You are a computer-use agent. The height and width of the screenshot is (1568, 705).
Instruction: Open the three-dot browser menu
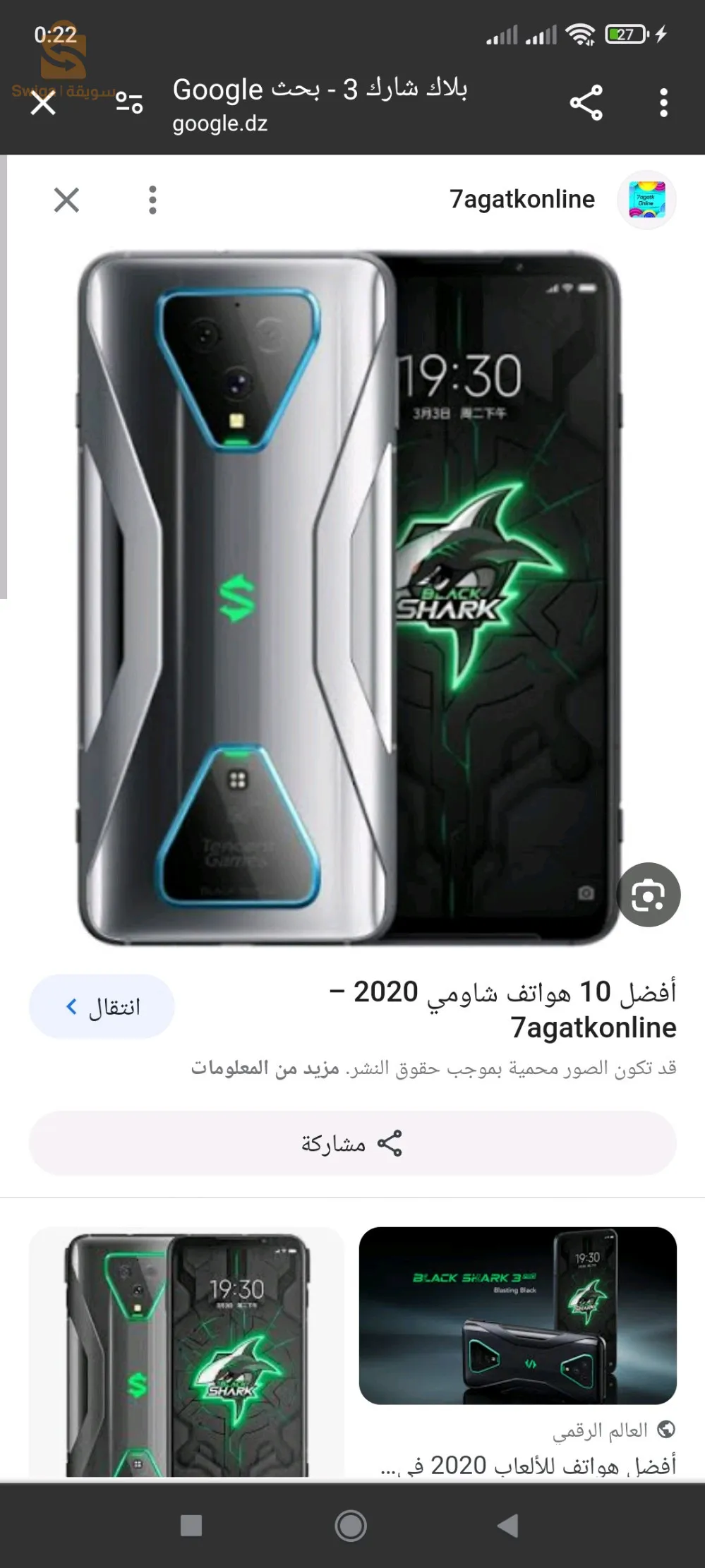pos(663,103)
